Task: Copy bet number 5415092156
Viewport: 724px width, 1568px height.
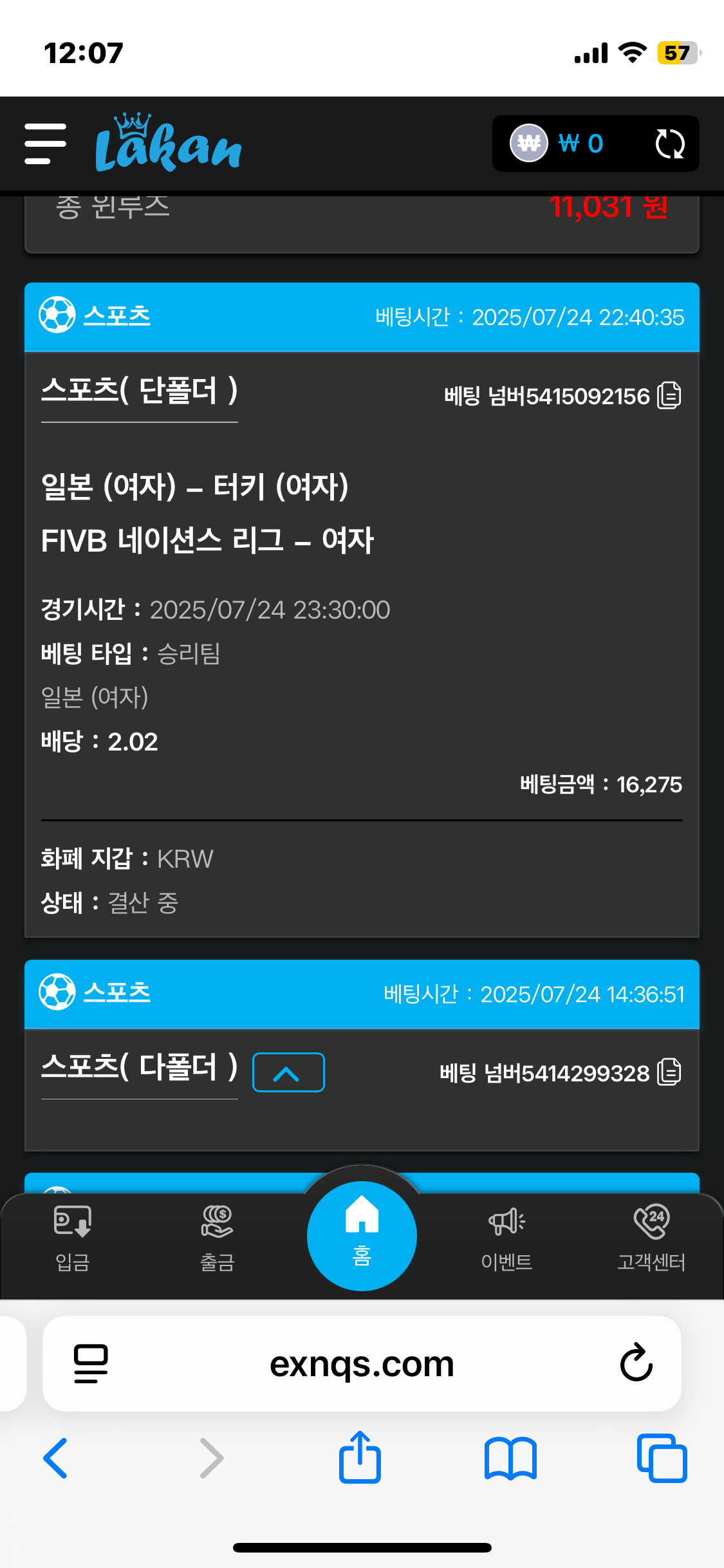Action: [x=669, y=395]
